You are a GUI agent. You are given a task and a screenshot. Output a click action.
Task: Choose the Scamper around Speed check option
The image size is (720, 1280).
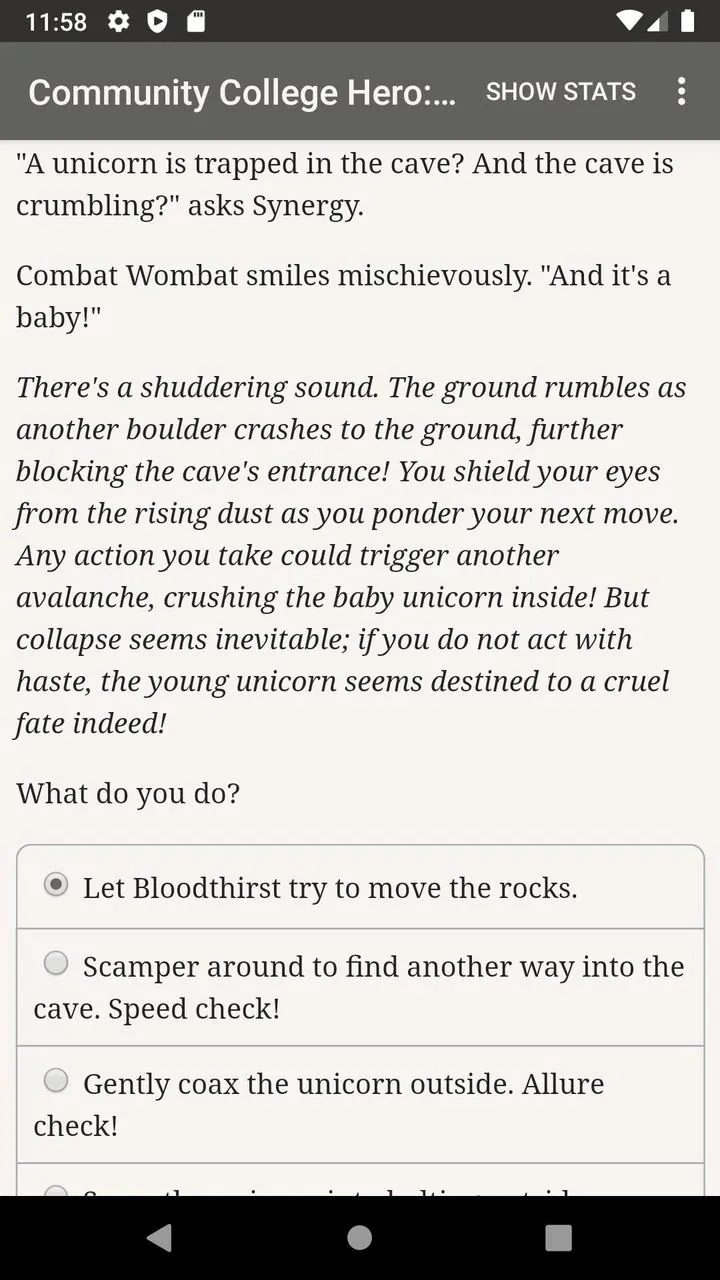click(360, 987)
